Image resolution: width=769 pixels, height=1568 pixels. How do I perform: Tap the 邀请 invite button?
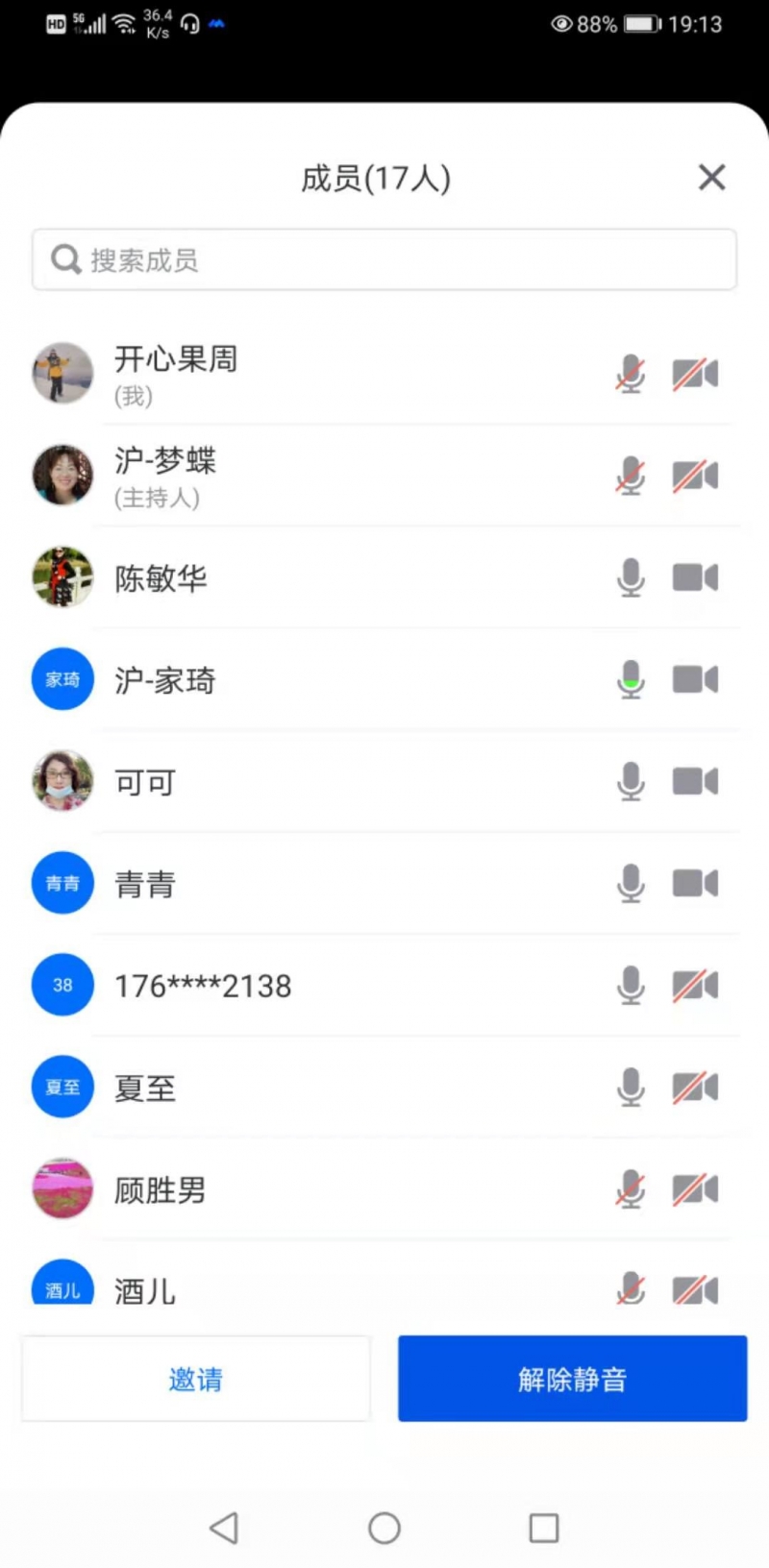coord(196,1379)
